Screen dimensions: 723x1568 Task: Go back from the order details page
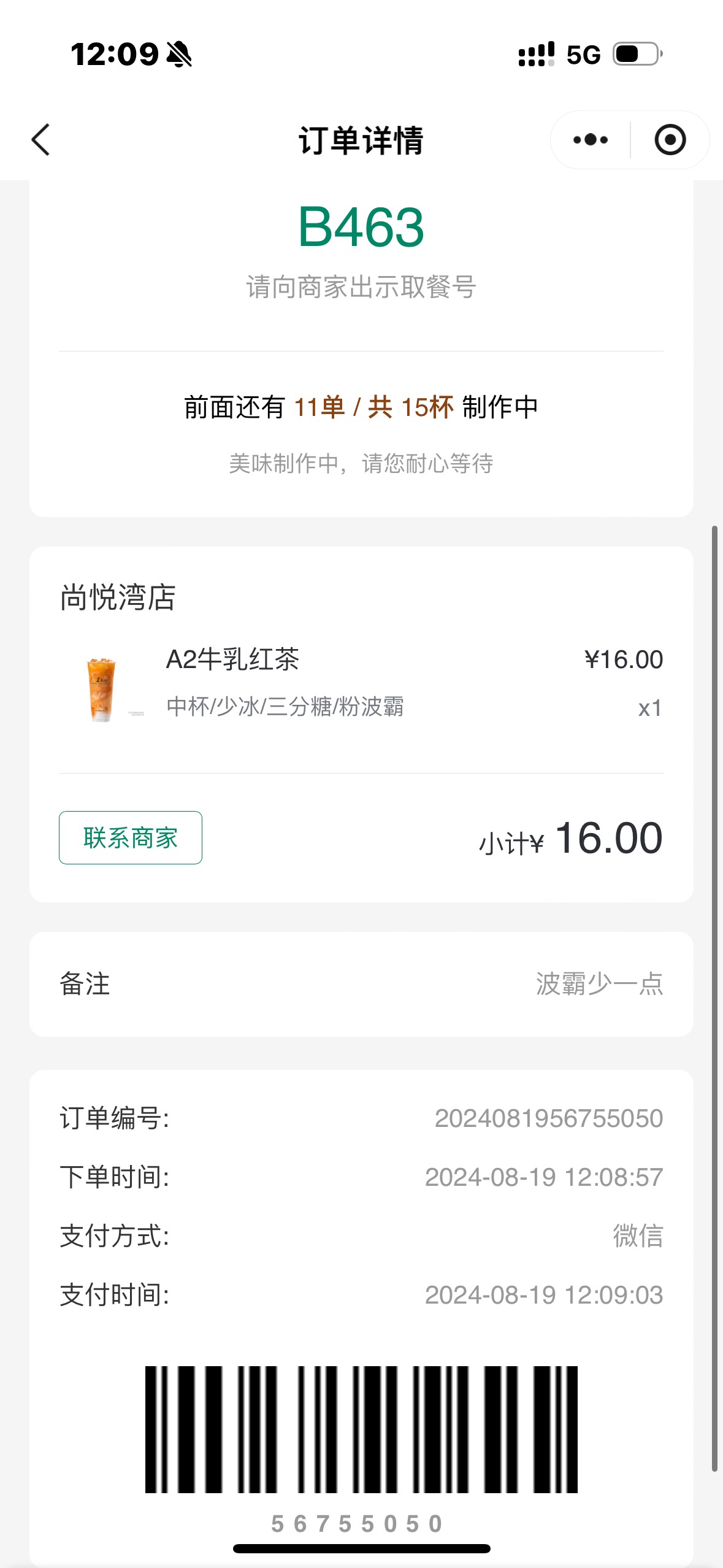click(x=40, y=140)
